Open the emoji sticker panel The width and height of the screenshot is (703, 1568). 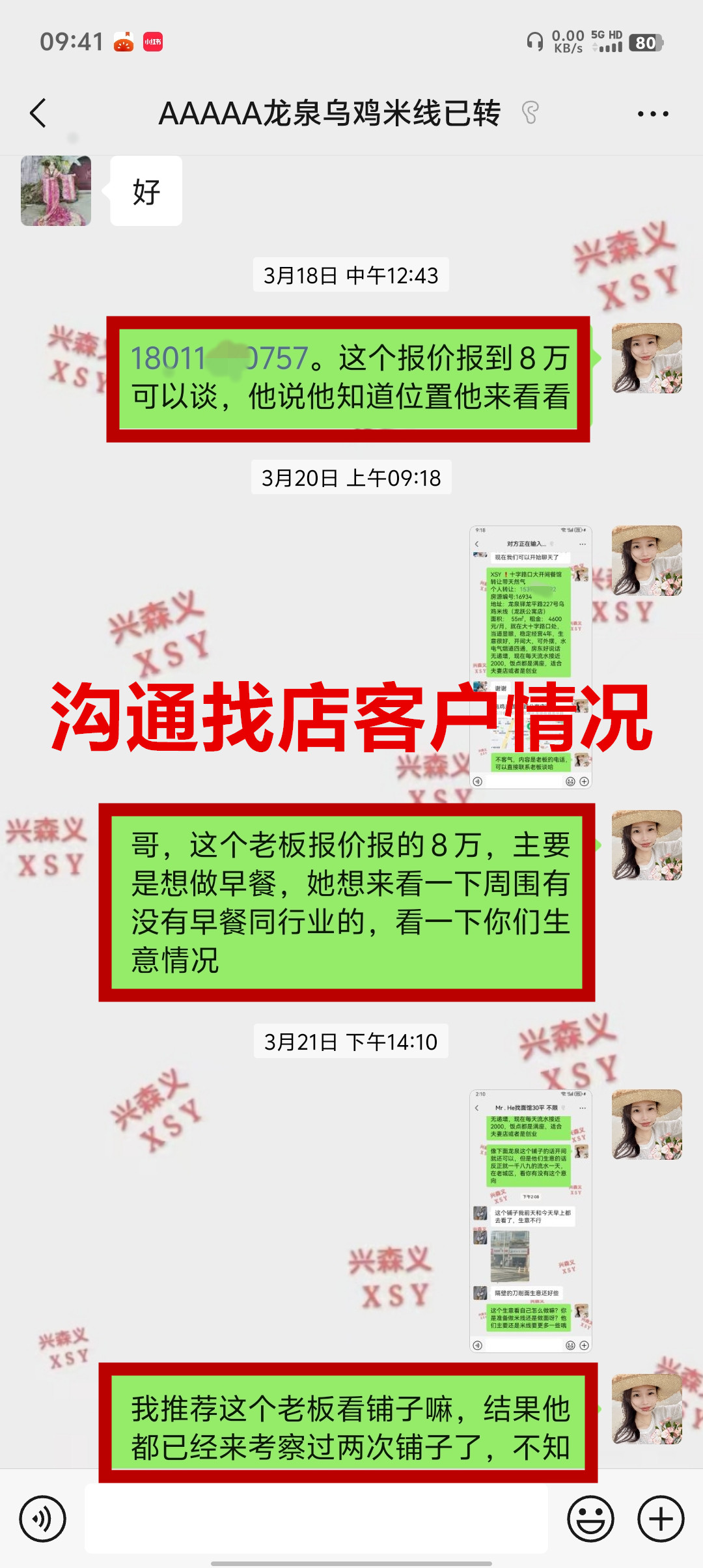(590, 1519)
